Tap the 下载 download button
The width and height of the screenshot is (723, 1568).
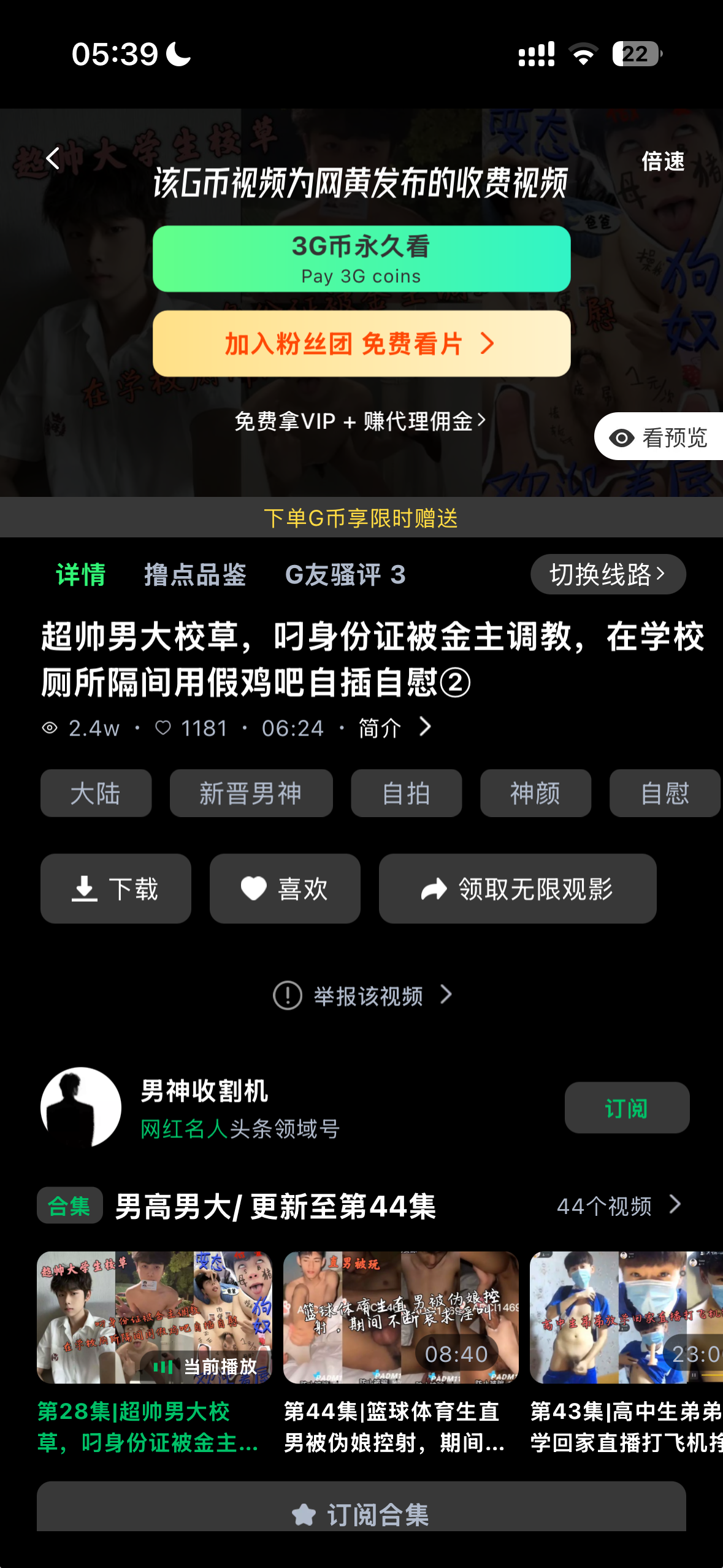116,888
